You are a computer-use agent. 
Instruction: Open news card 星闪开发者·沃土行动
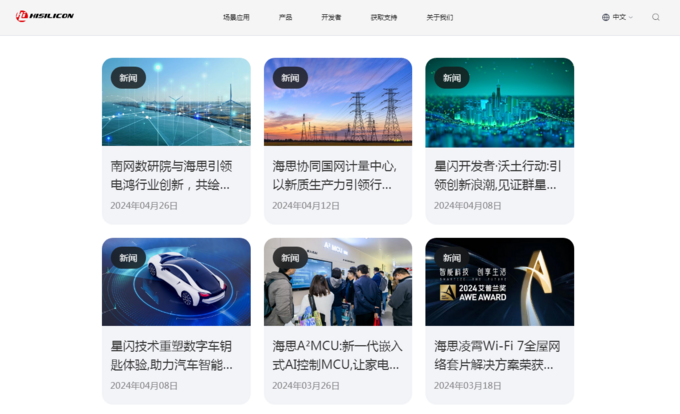click(x=499, y=175)
